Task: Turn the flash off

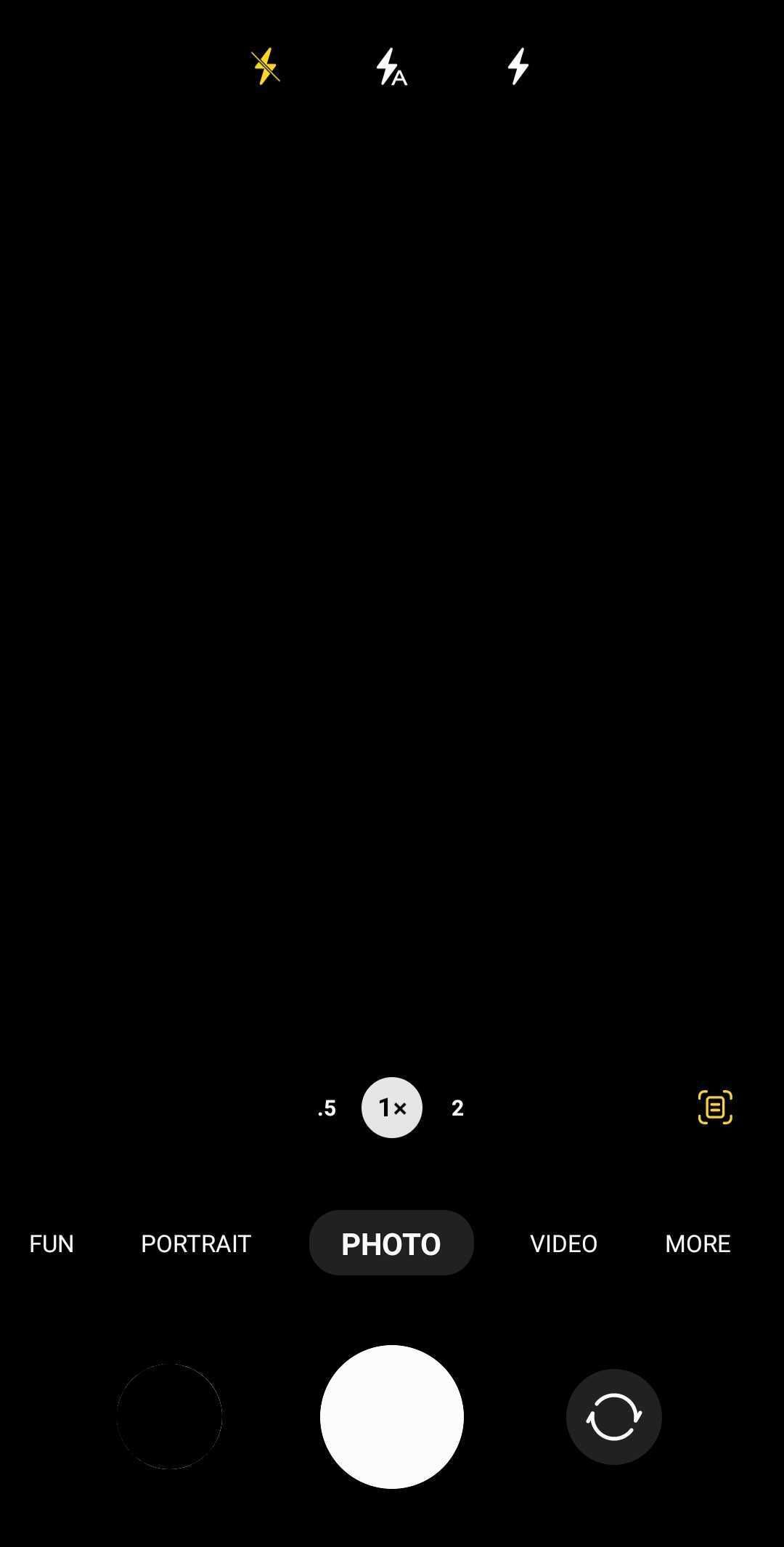Action: point(266,67)
